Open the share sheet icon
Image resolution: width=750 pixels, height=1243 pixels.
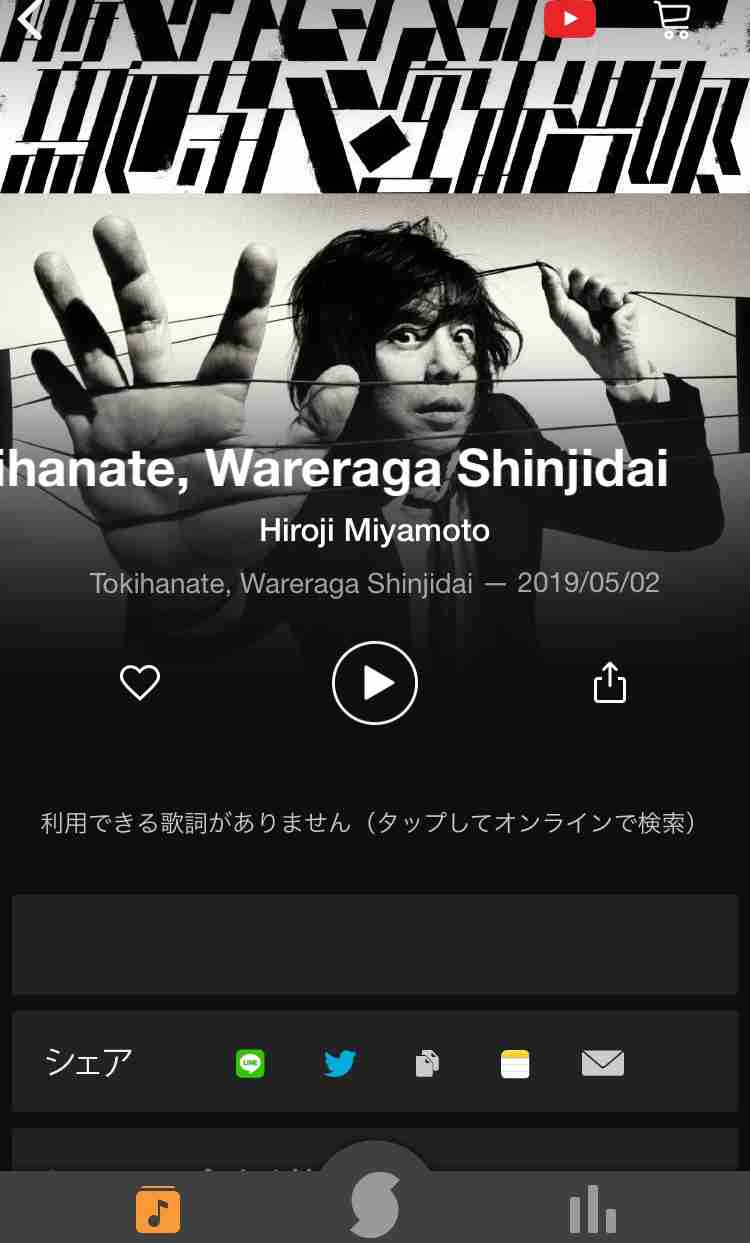point(610,683)
